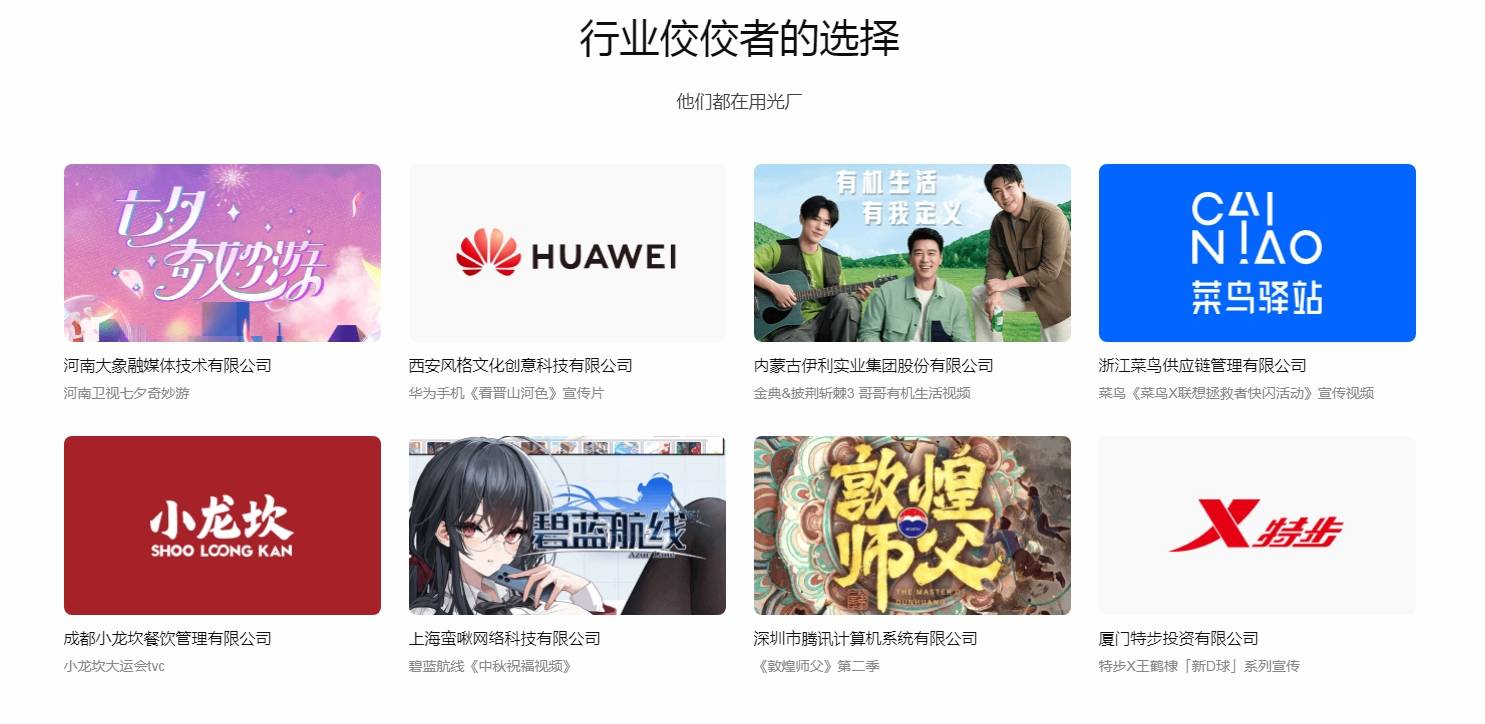The height and width of the screenshot is (724, 1485).
Task: Open the 敦煌师父 第二季 card
Action: coord(912,525)
